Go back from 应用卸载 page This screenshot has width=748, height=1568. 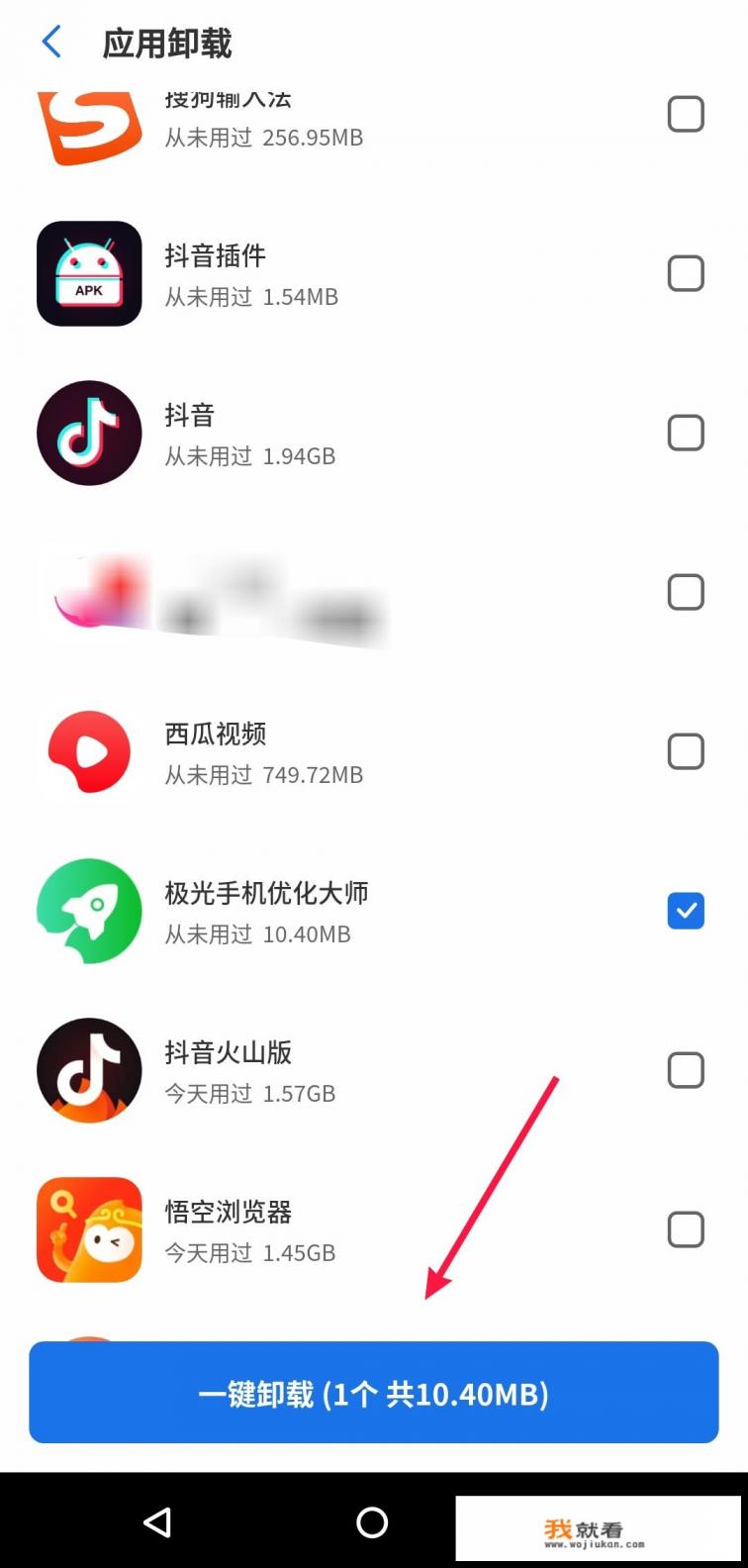tap(51, 43)
